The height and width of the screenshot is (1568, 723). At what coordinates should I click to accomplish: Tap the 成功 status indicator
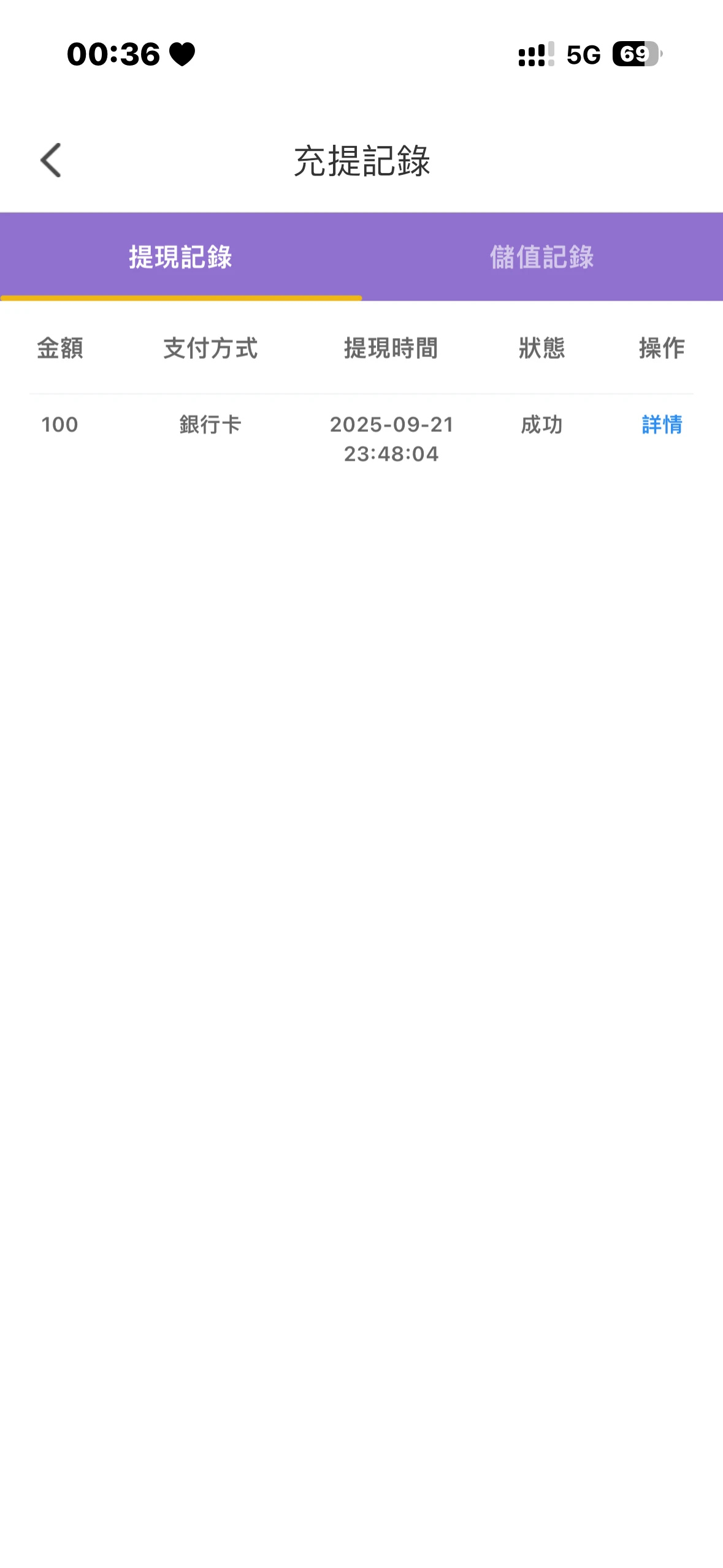[541, 425]
